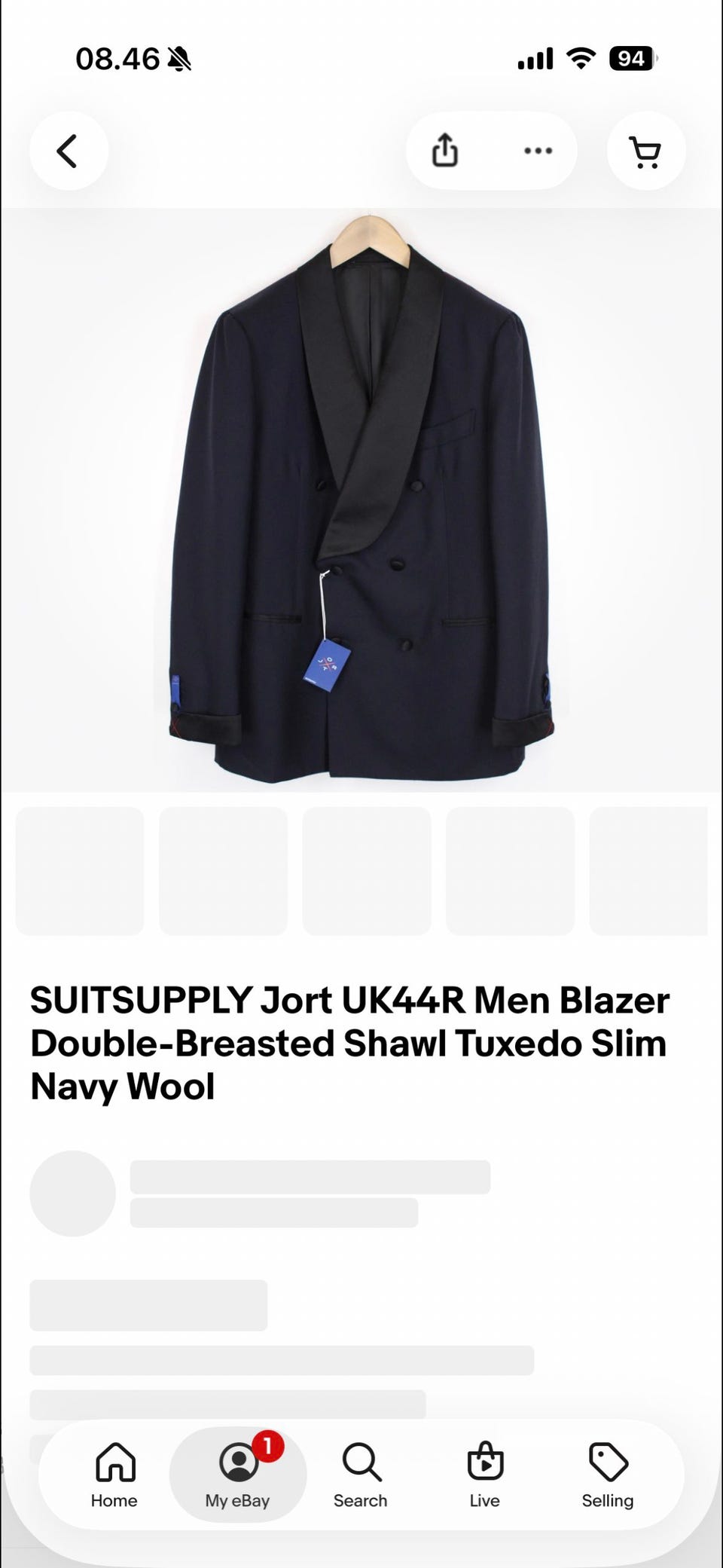View the navy tuxedo blazer photo
The height and width of the screenshot is (1568, 723).
361,500
